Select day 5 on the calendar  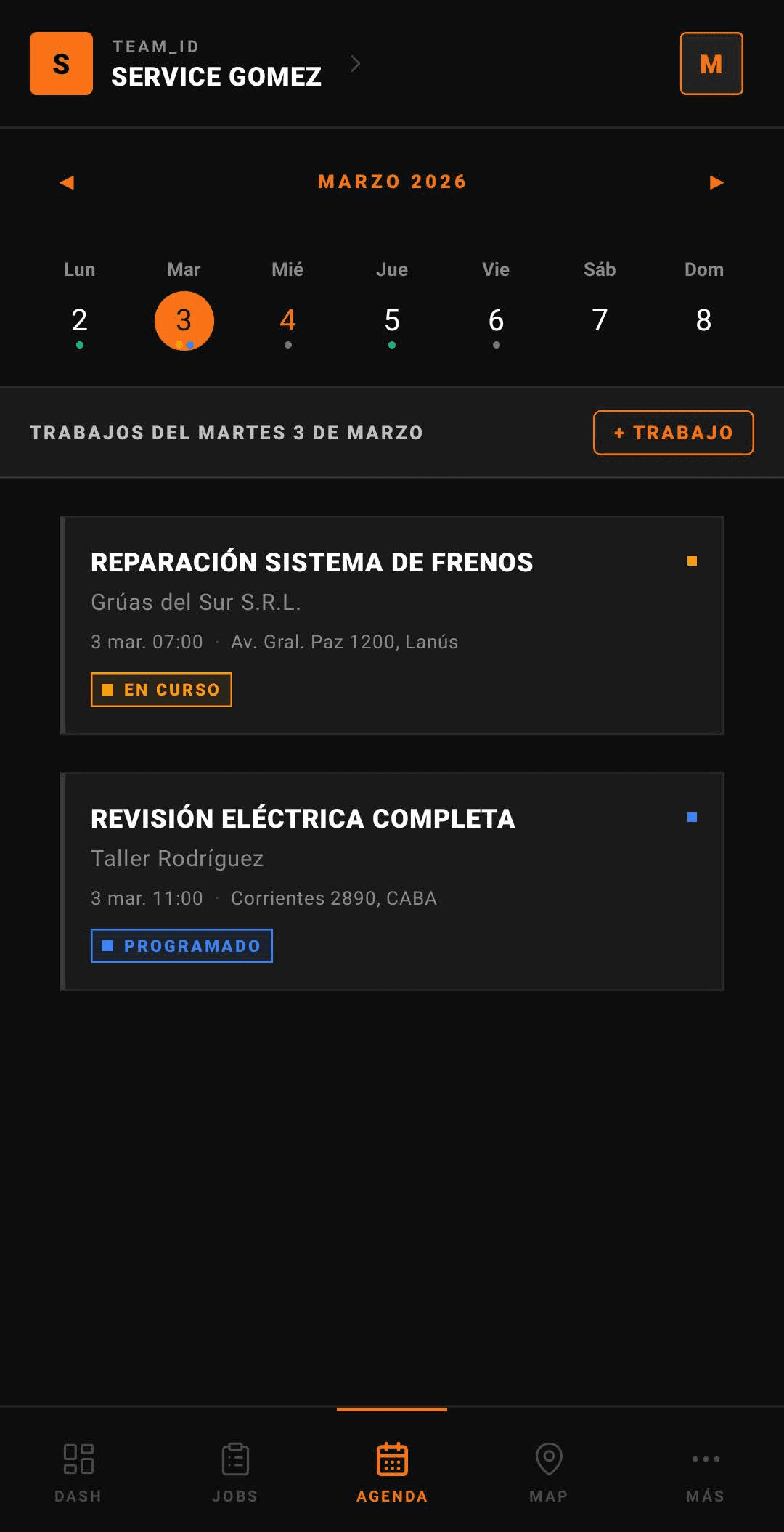(391, 320)
